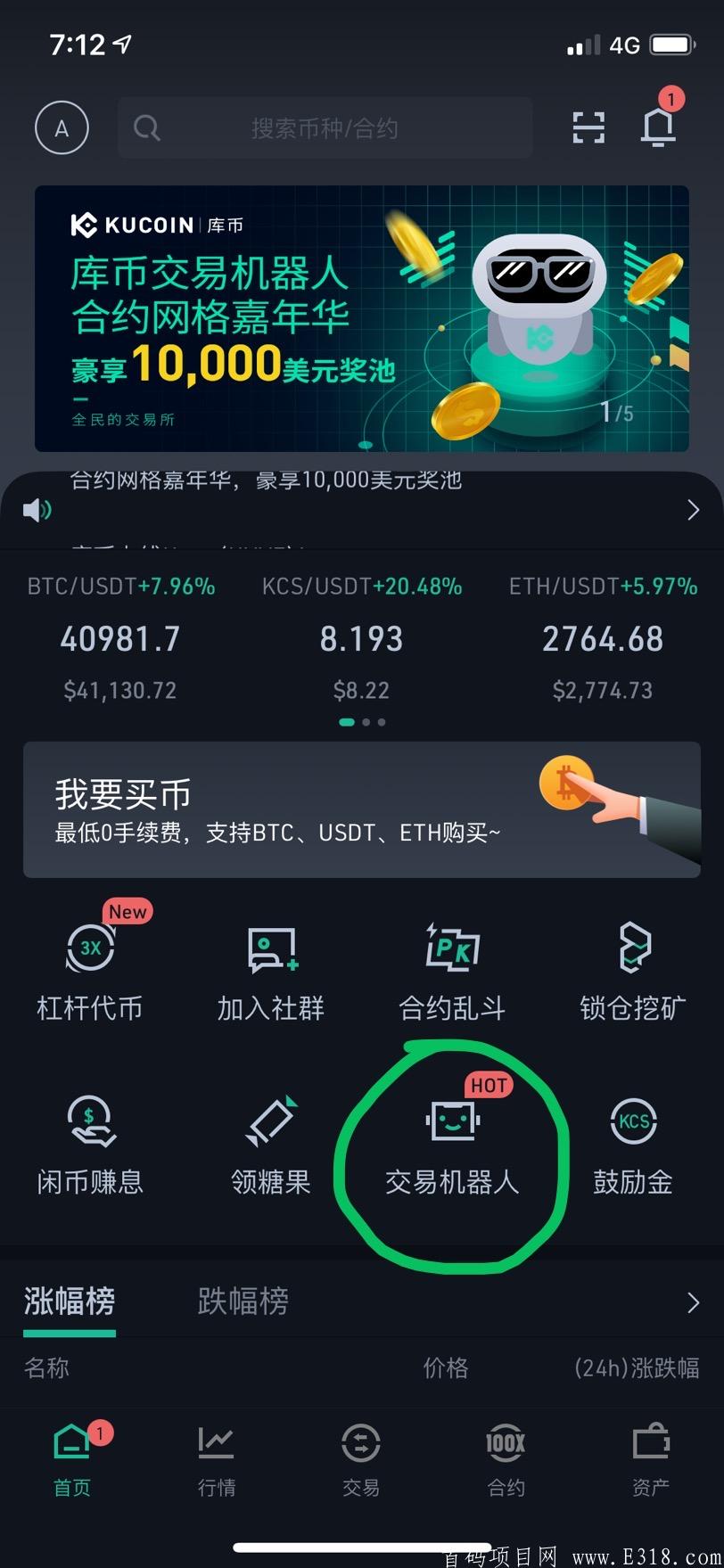Switch to the 跌幅榜 losers tab
This screenshot has width=724, height=1568.
click(242, 1301)
